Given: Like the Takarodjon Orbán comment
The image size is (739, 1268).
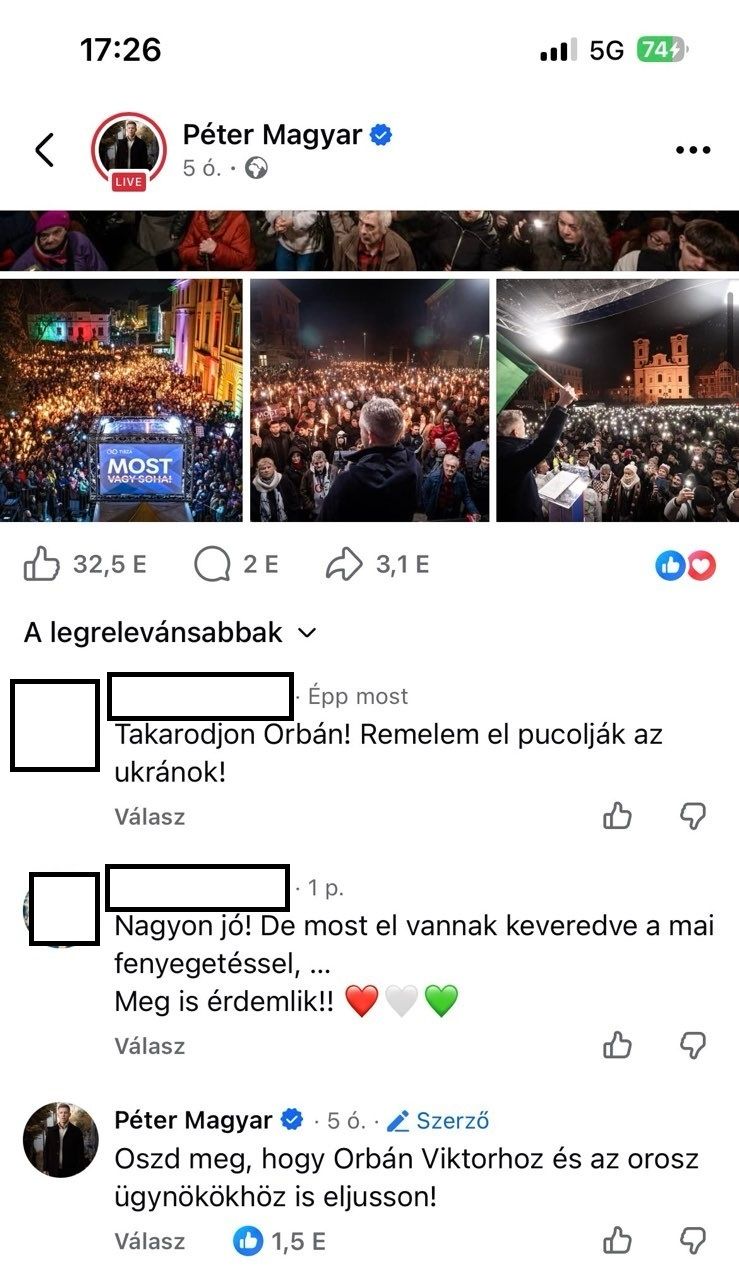Looking at the screenshot, I should [x=617, y=816].
